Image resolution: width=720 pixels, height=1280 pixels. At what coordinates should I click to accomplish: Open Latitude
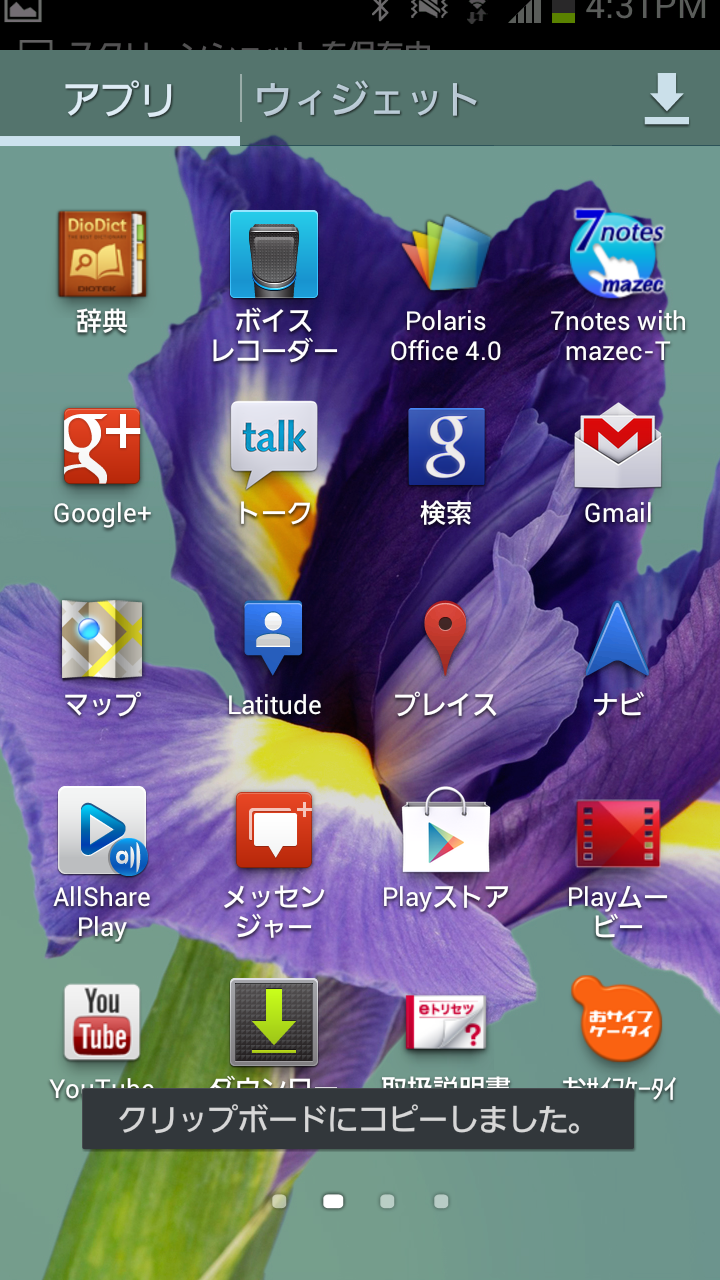click(x=274, y=657)
